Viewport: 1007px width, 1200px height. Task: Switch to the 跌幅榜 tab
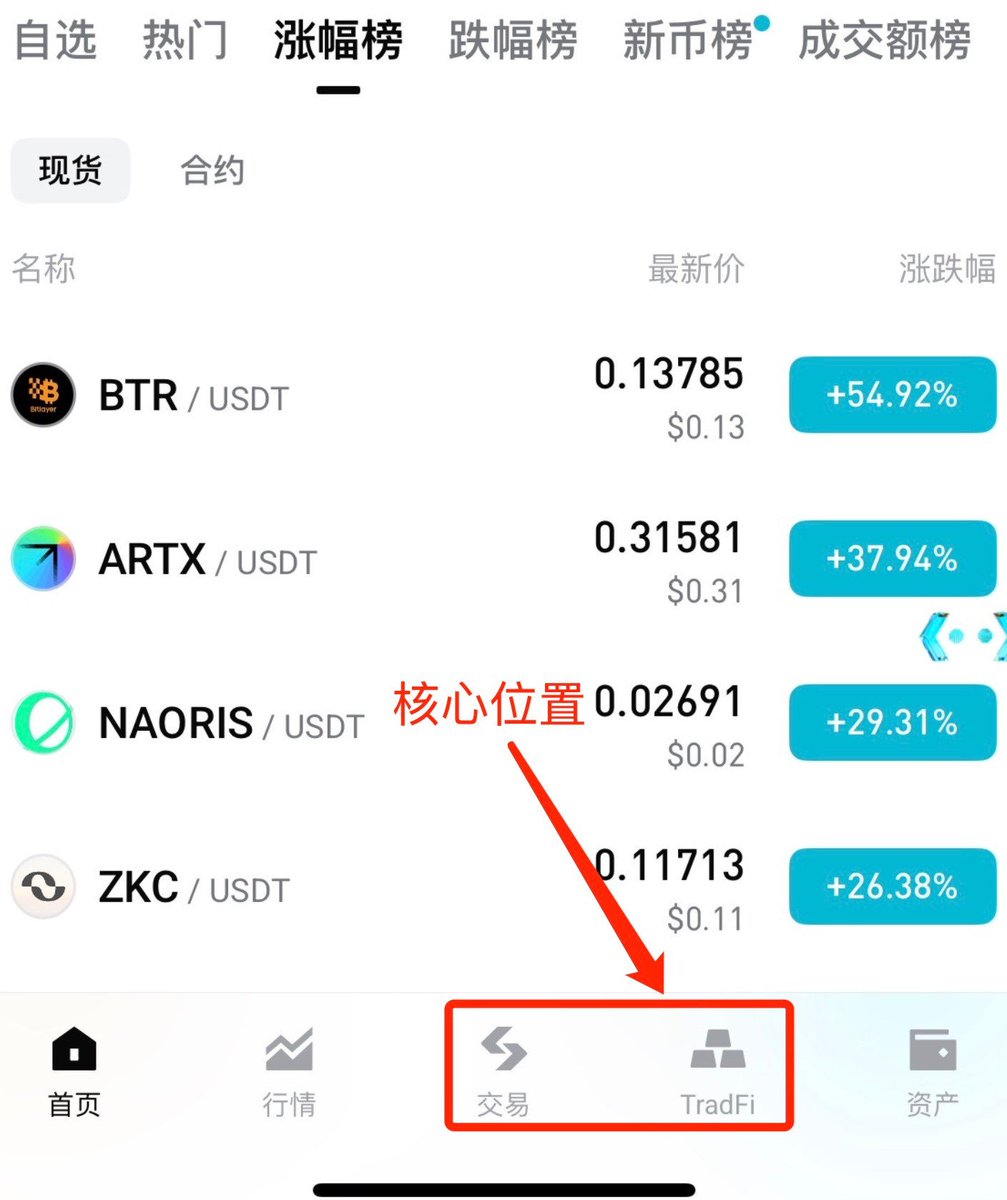point(512,41)
